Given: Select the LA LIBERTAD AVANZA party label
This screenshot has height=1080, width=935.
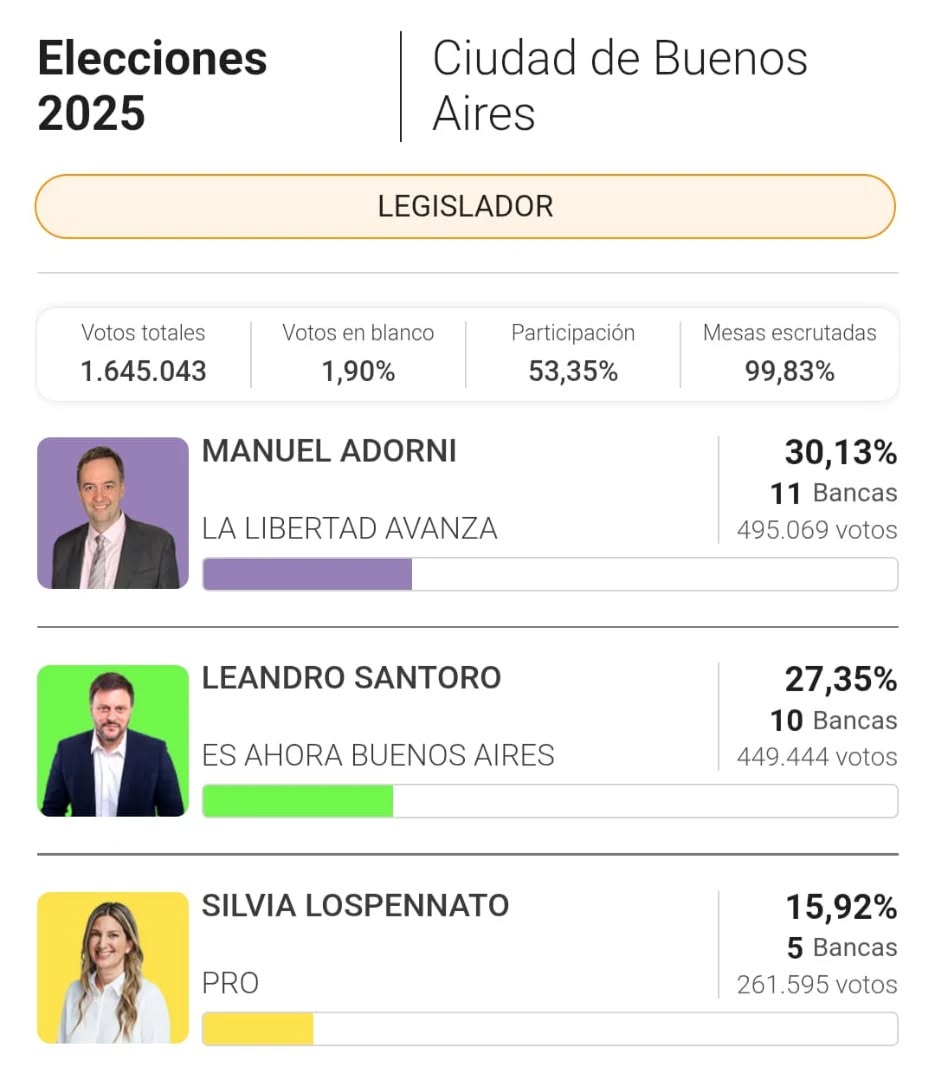Looking at the screenshot, I should point(350,529).
